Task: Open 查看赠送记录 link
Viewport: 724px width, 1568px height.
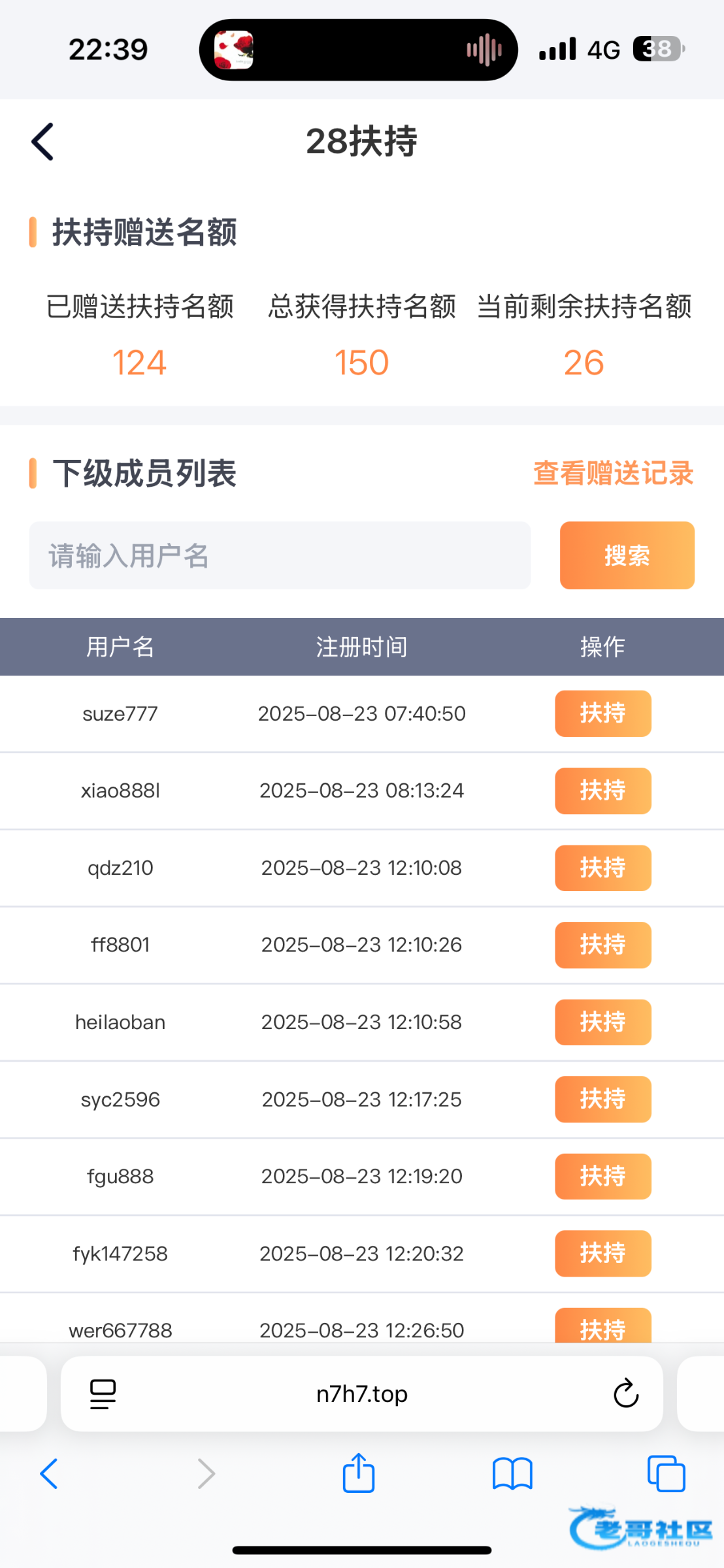Action: tap(613, 473)
